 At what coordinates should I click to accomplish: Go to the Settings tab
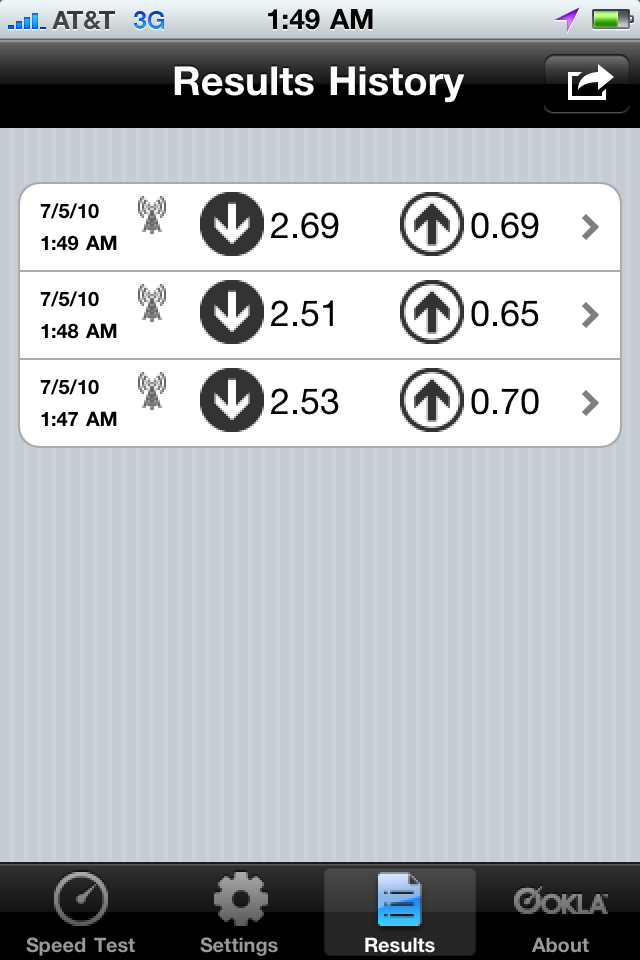(x=239, y=912)
